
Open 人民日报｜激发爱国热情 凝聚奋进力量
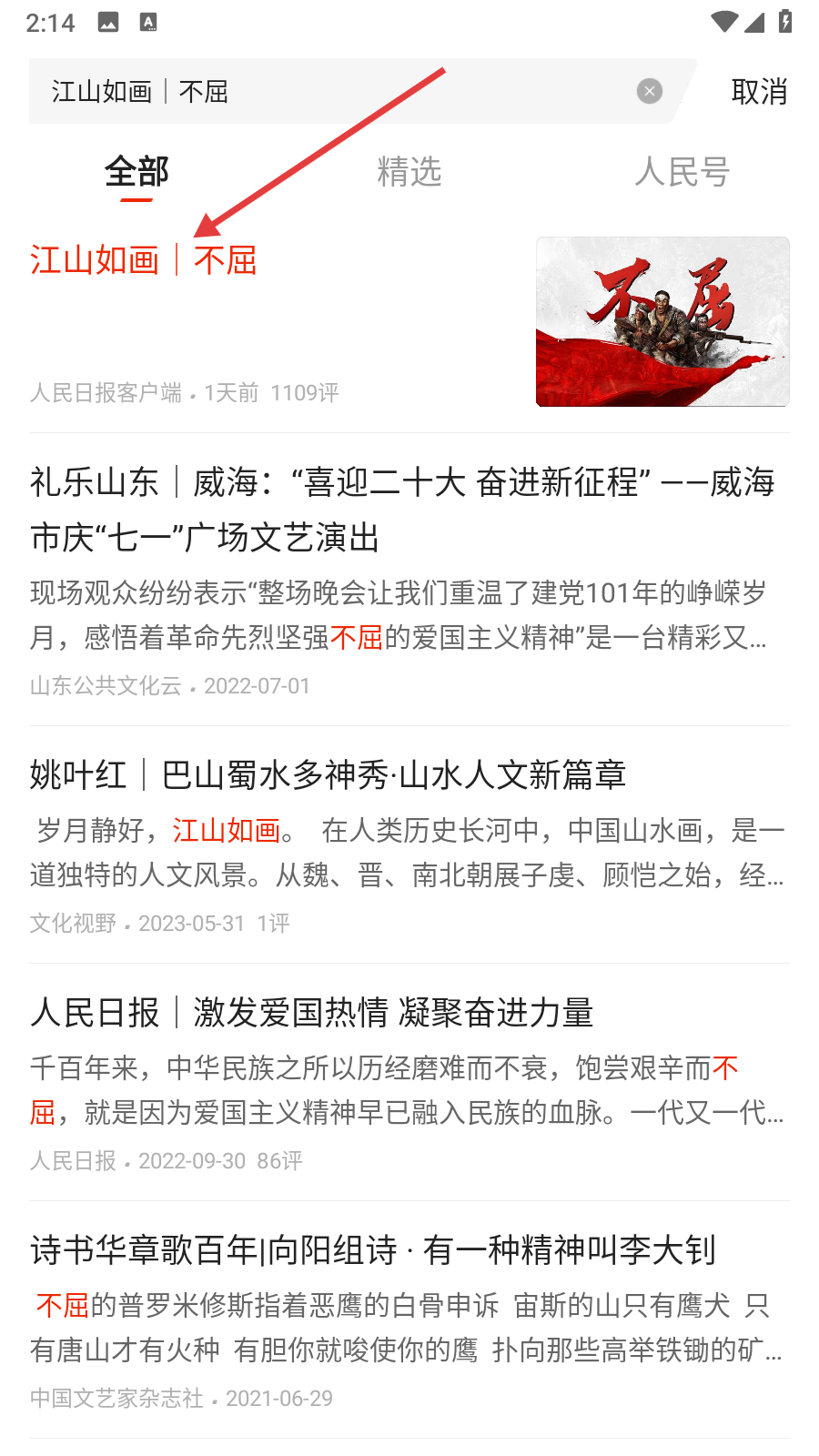312,1013
